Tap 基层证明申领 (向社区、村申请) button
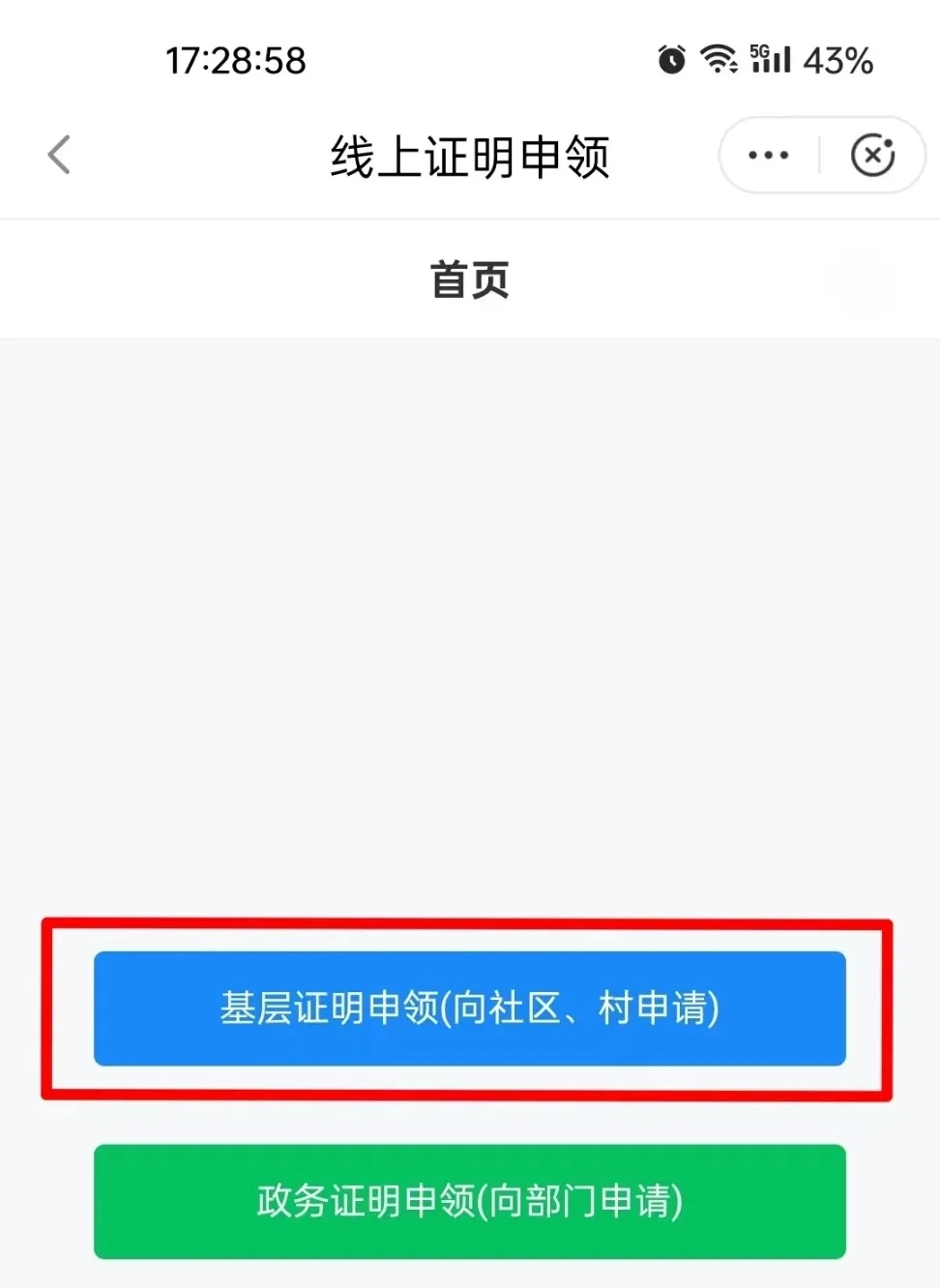Image resolution: width=940 pixels, height=1288 pixels. click(470, 1009)
